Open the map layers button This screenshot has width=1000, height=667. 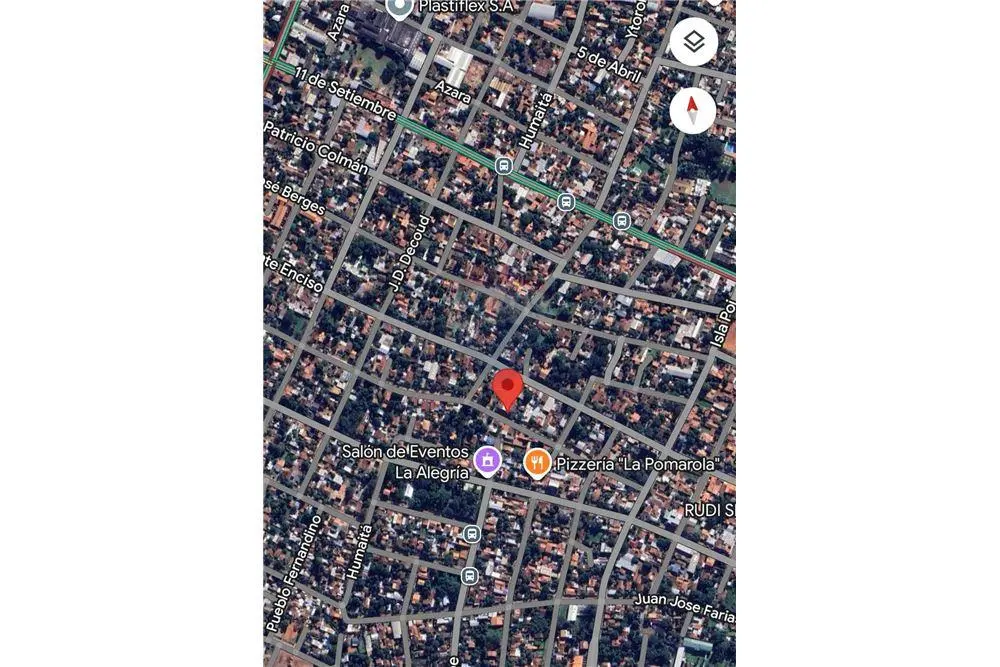693,42
